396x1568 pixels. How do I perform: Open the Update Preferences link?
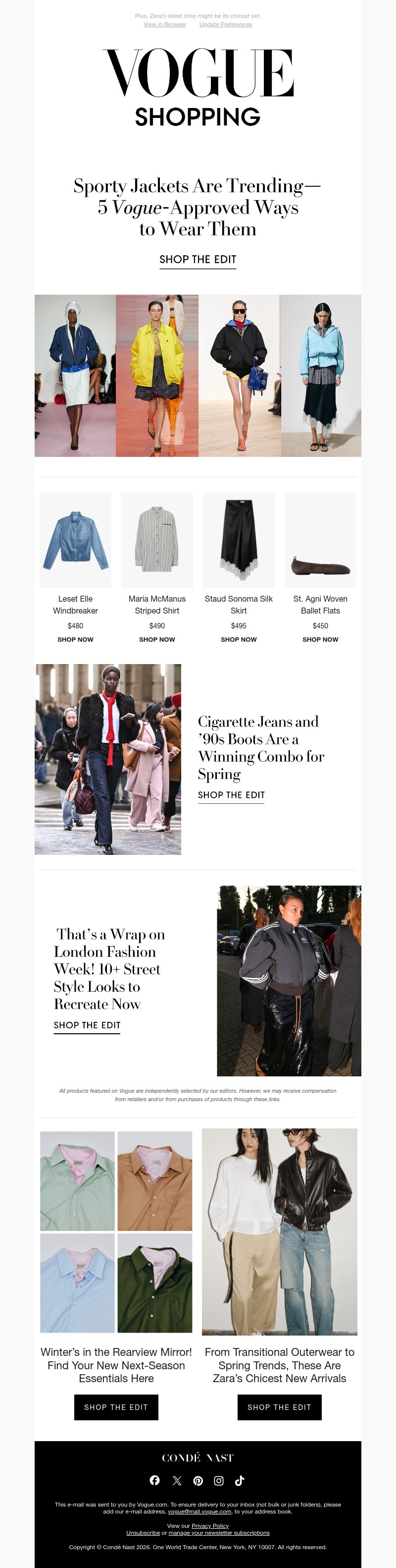[225, 24]
